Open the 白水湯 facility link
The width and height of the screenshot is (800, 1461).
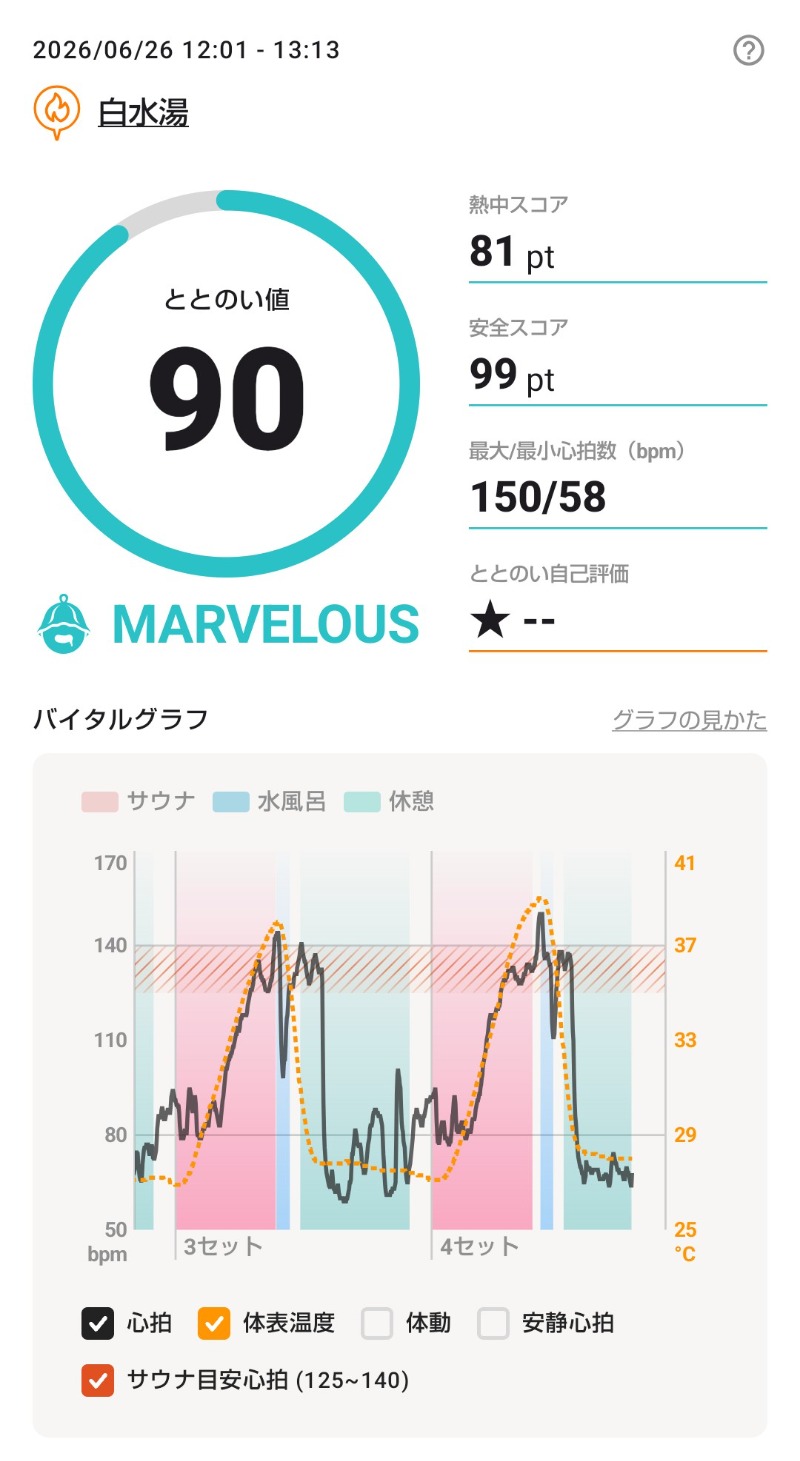pyautogui.click(x=143, y=113)
